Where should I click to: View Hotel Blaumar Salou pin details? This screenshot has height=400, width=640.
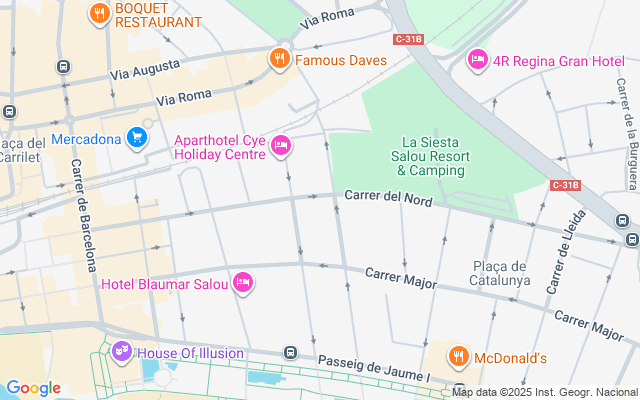click(x=242, y=284)
